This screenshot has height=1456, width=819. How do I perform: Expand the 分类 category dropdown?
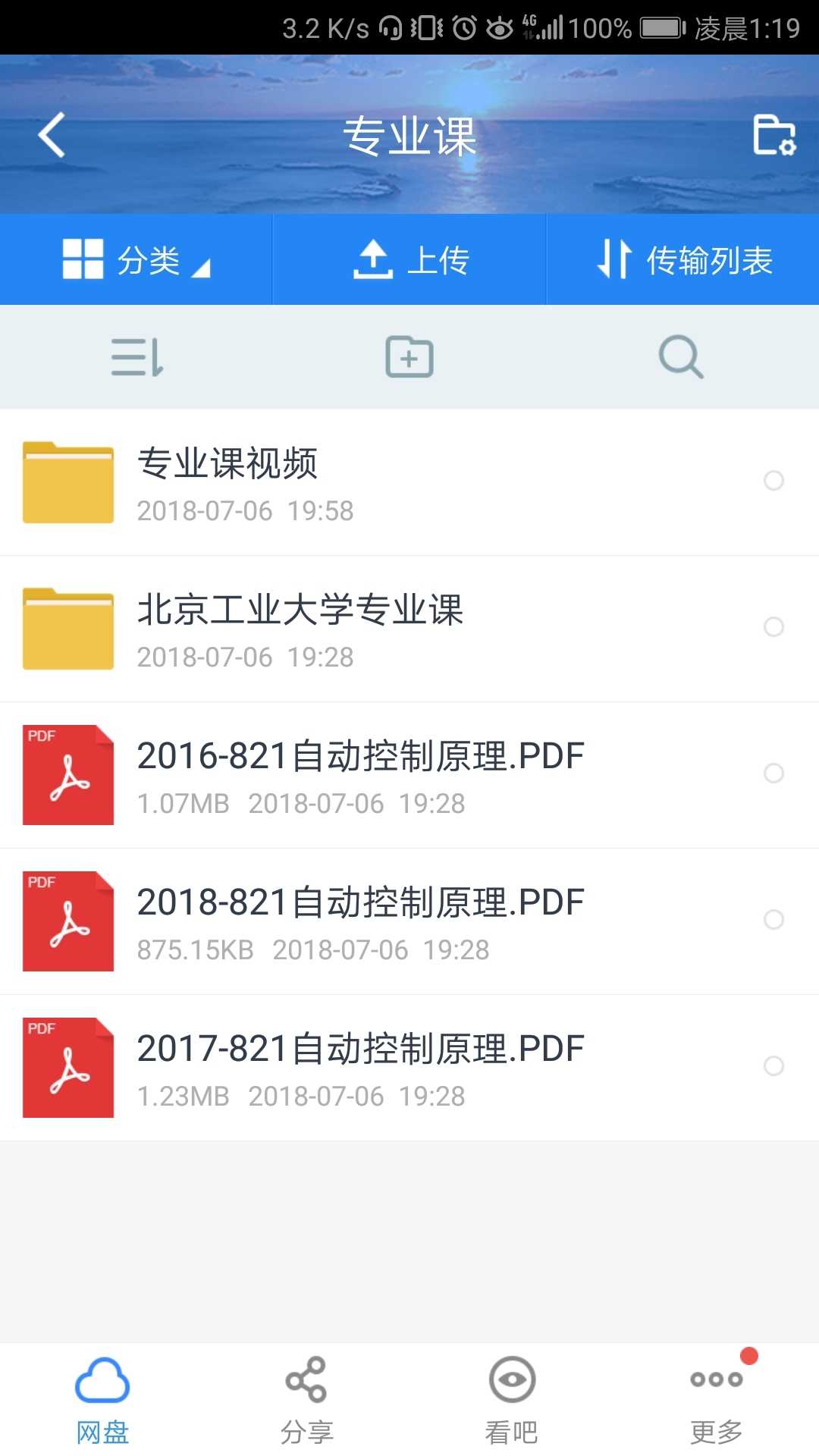pyautogui.click(x=136, y=260)
